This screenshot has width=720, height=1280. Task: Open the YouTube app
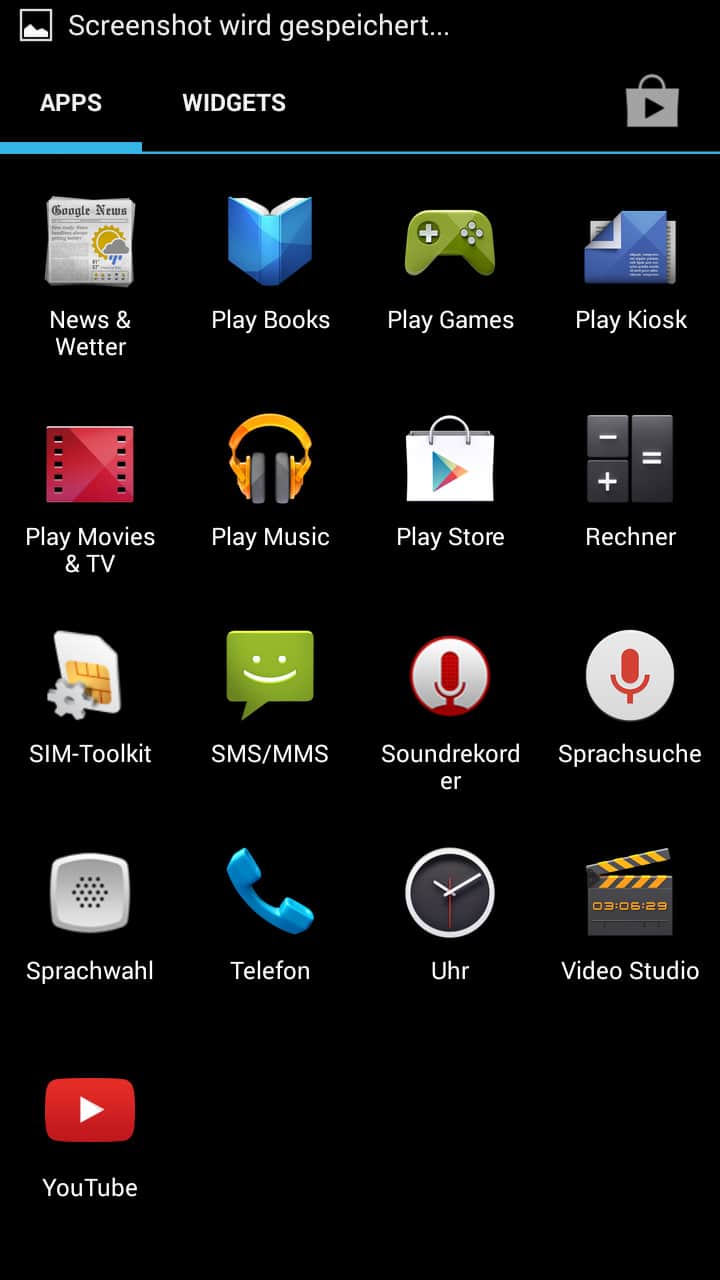[x=90, y=1110]
